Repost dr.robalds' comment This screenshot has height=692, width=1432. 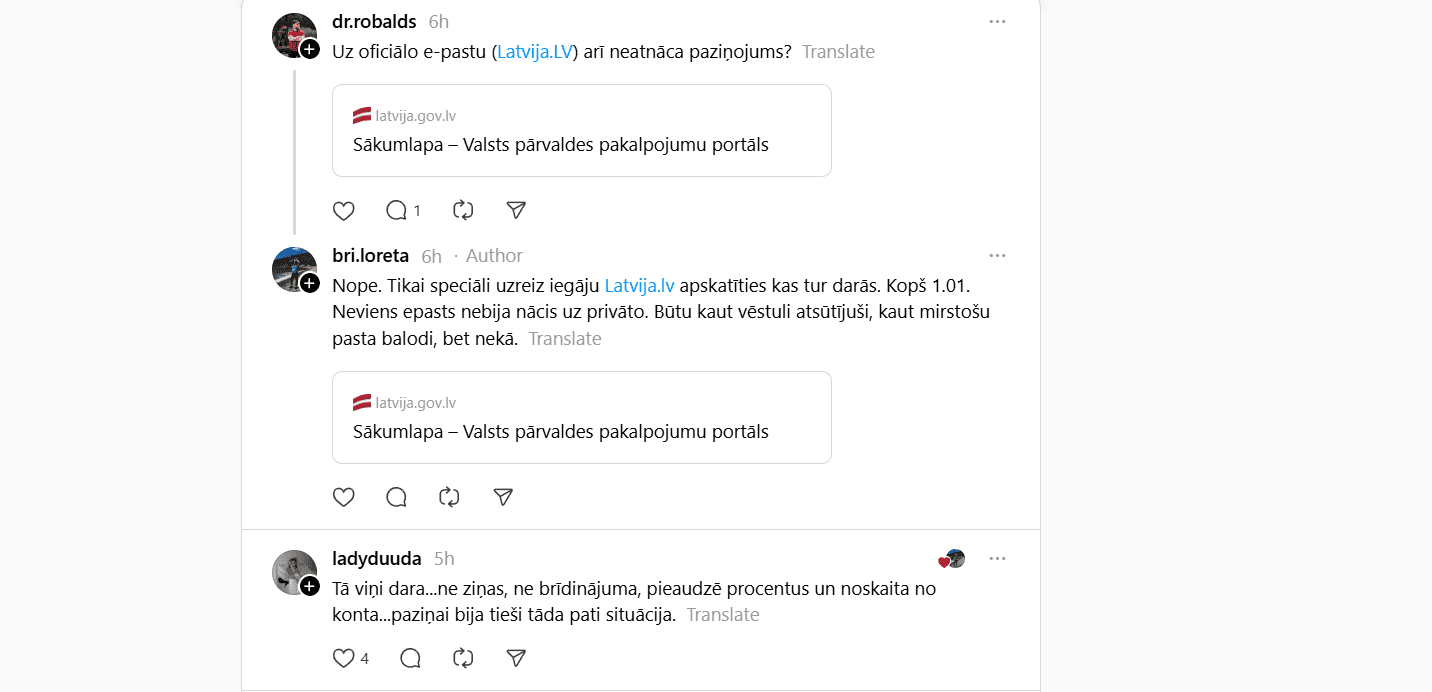click(462, 210)
